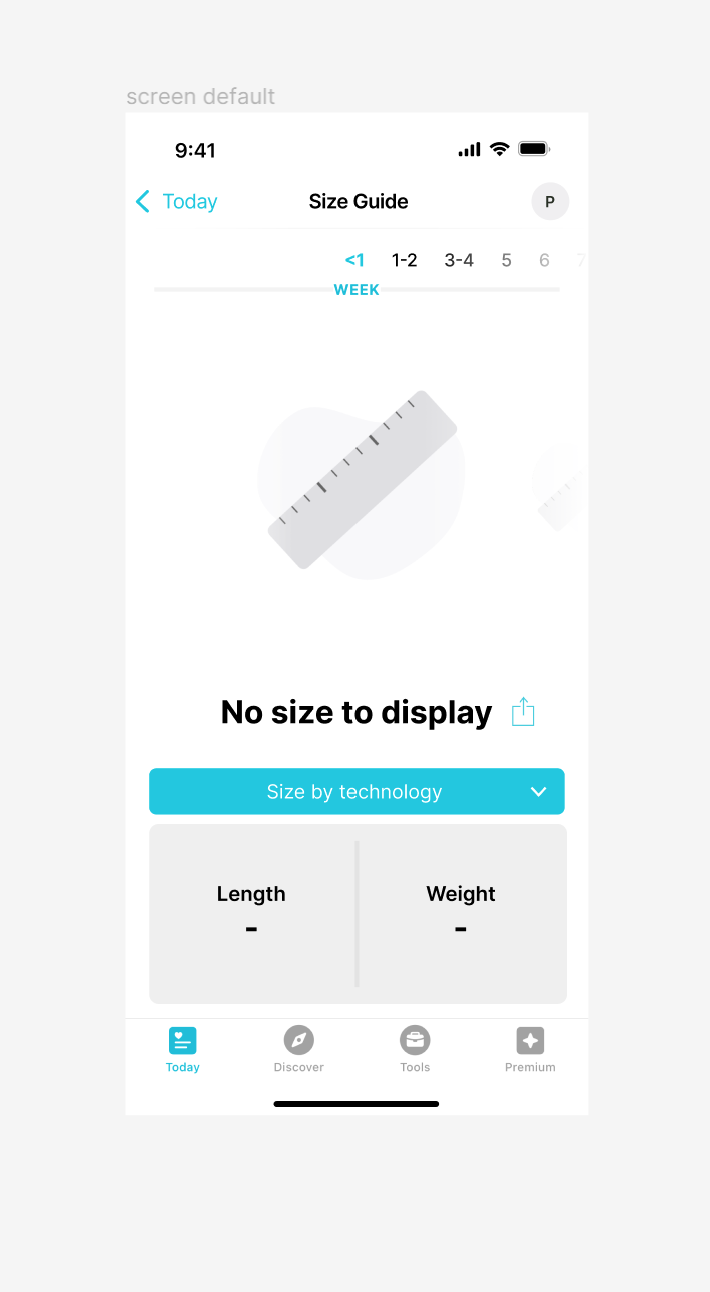The height and width of the screenshot is (1292, 710).
Task: Select week 5 in the week picker
Action: pyautogui.click(x=506, y=261)
